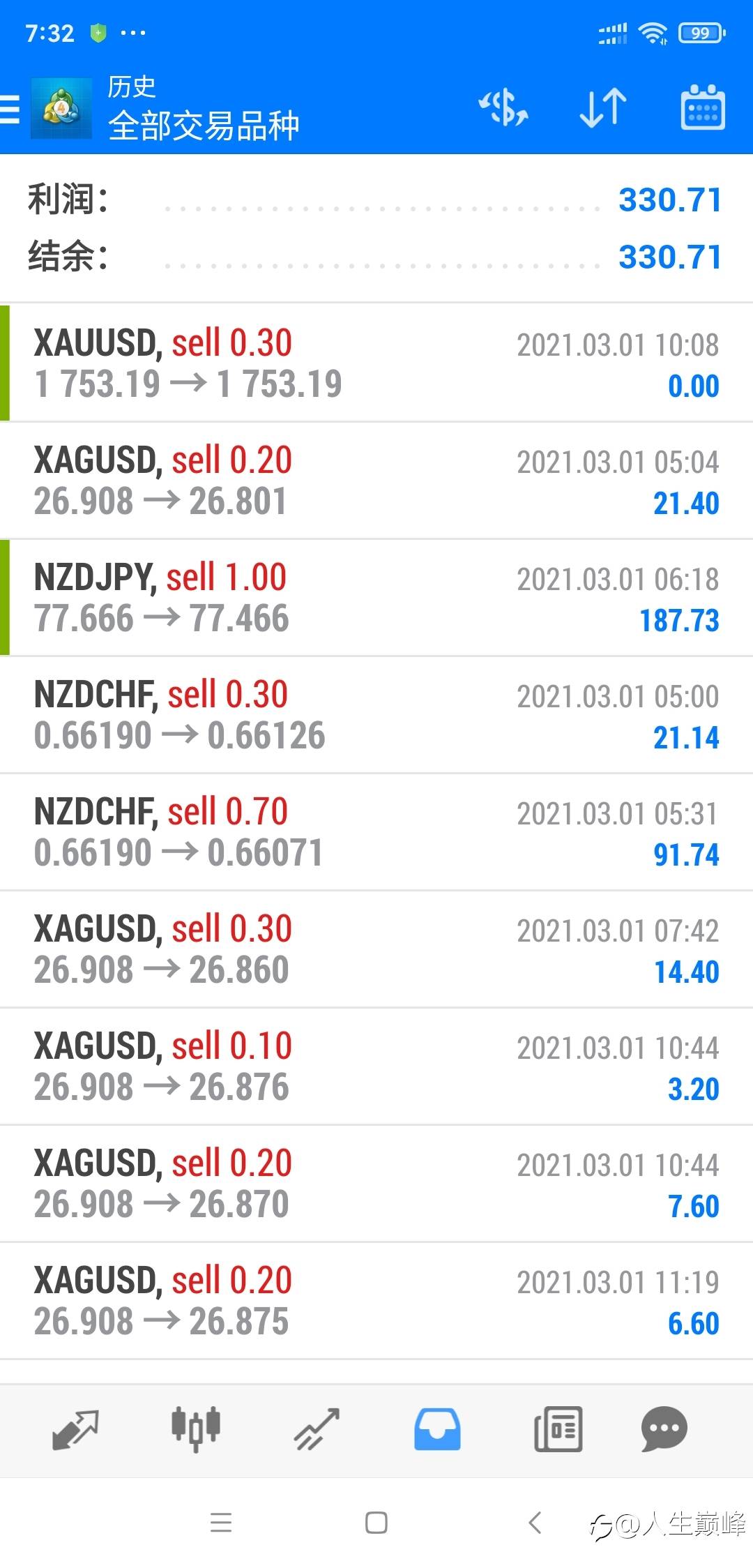Open the Chat messages tab

tap(664, 1428)
